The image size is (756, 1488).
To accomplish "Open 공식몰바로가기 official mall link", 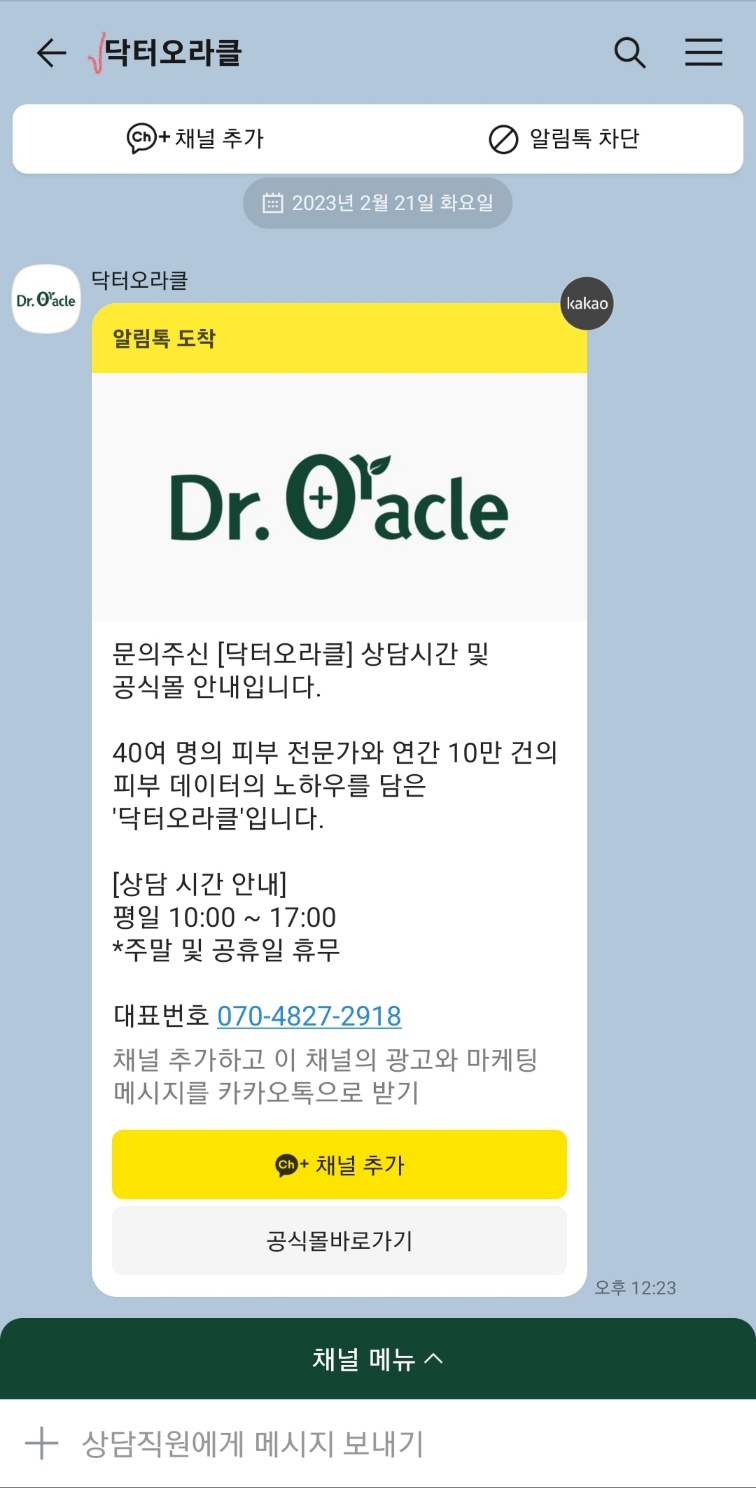I will pyautogui.click(x=339, y=1241).
